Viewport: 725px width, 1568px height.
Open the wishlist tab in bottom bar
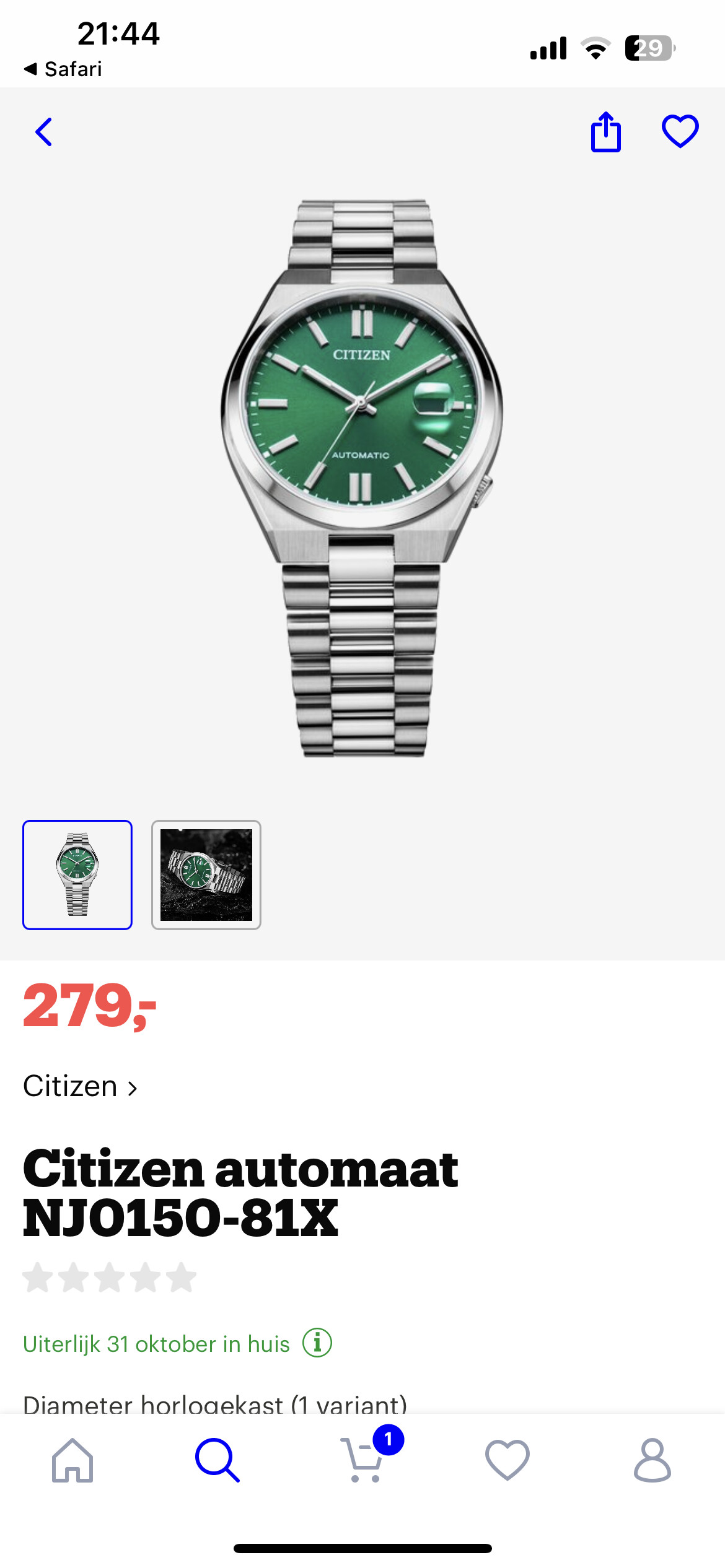tap(507, 1460)
